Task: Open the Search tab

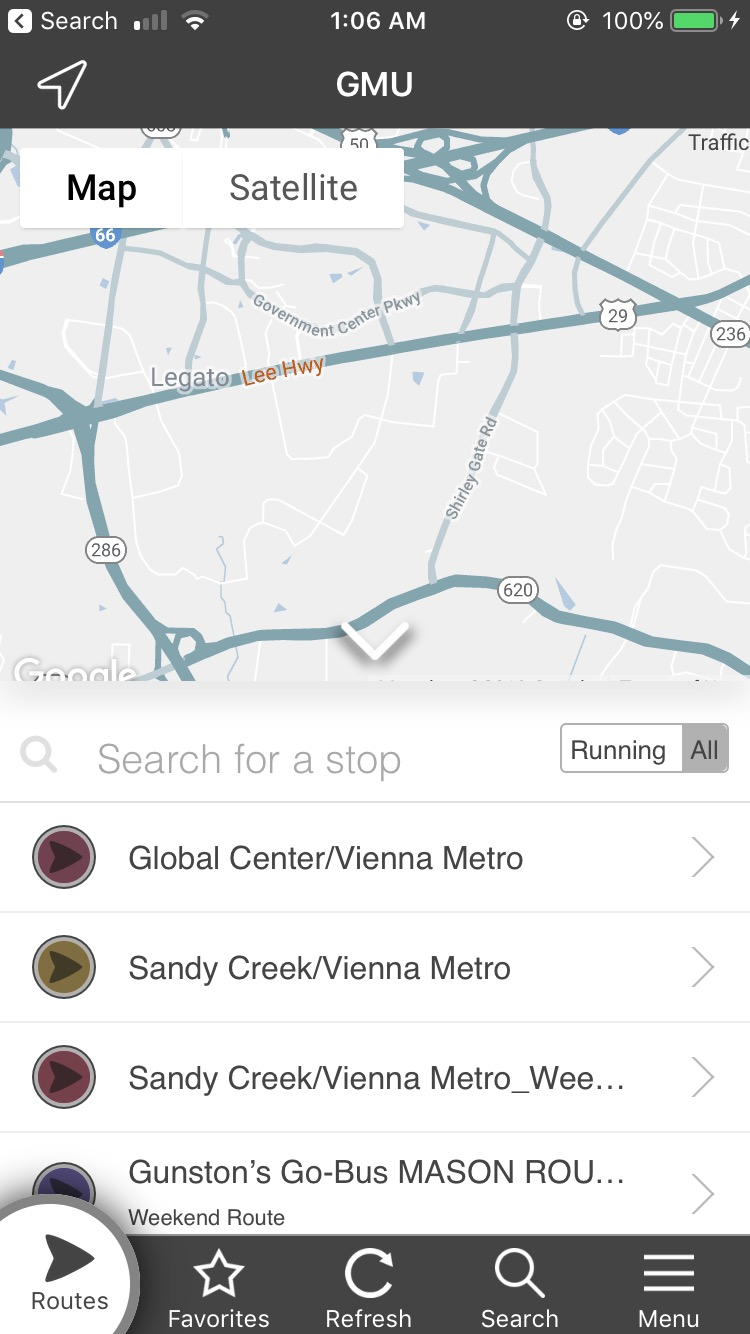Action: click(x=519, y=1289)
